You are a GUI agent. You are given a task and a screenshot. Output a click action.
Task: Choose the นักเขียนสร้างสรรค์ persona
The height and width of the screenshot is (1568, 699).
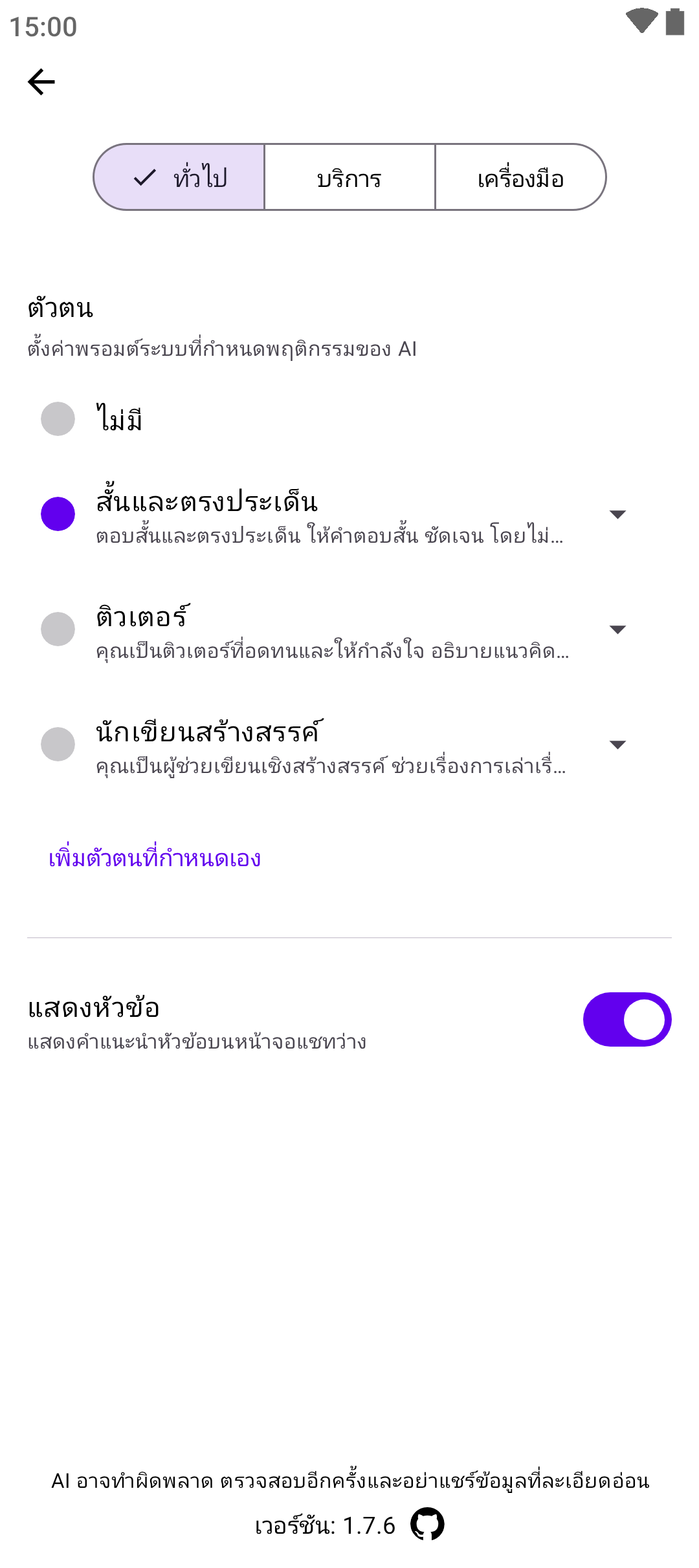[58, 745]
